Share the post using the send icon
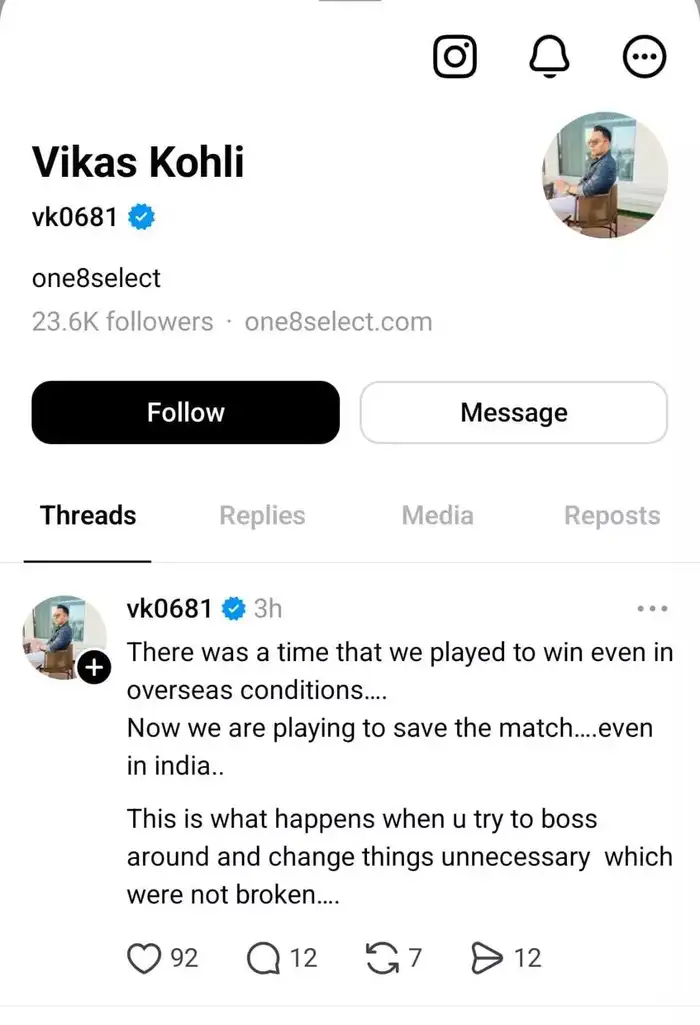Viewport: 700px width, 1025px height. pos(487,958)
